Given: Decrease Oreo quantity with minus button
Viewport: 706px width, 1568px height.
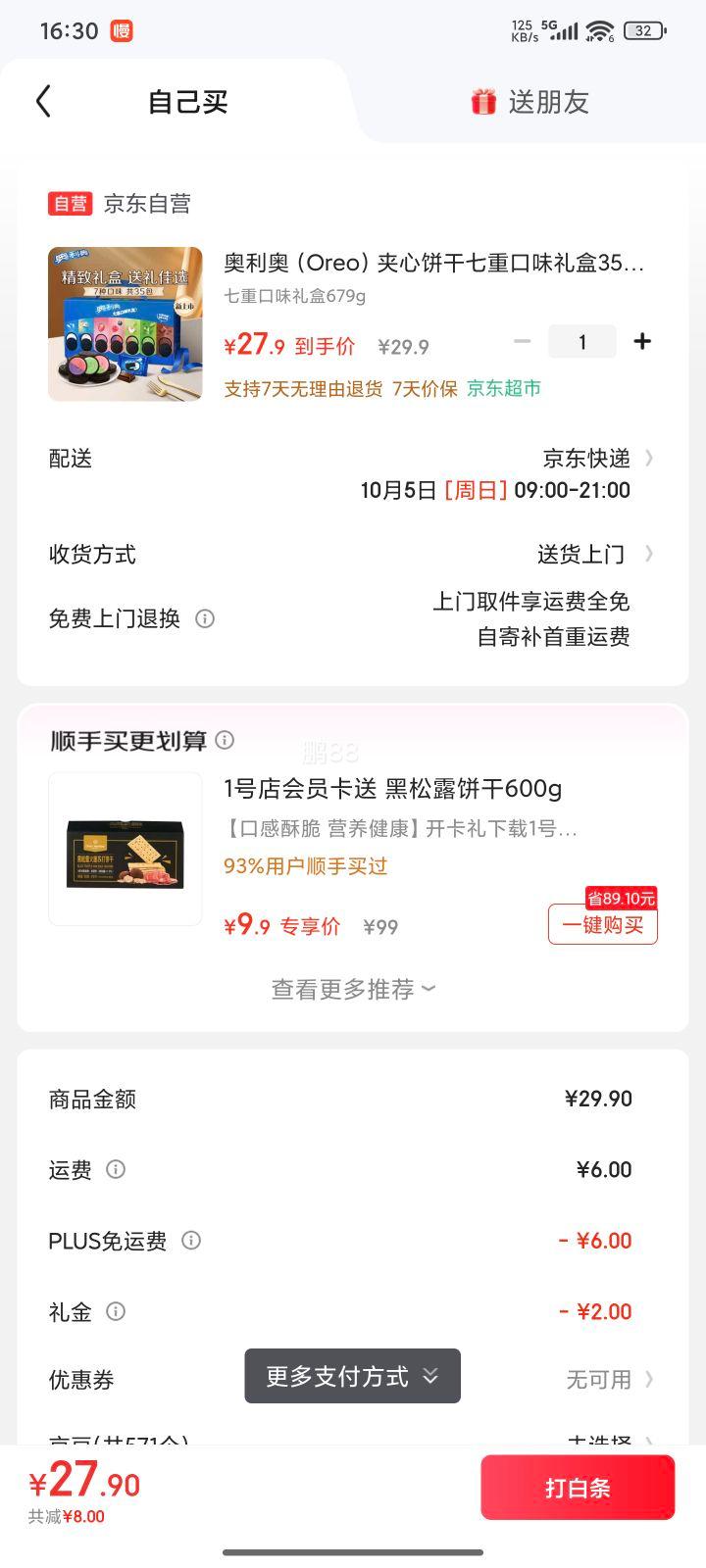Looking at the screenshot, I should tap(523, 341).
